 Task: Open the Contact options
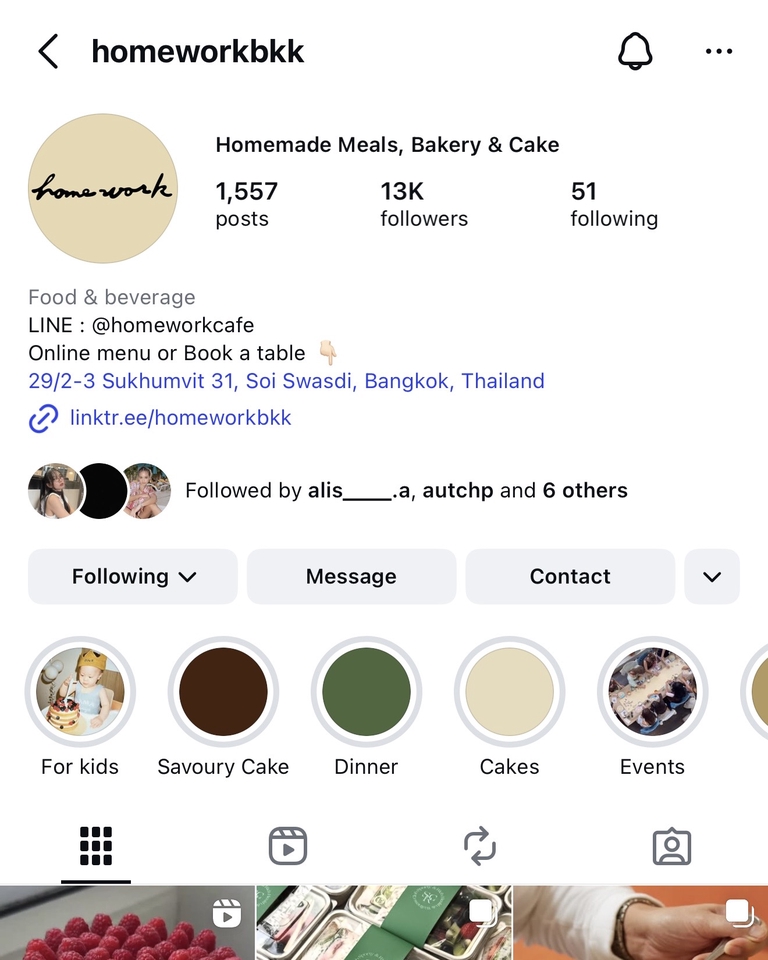click(570, 577)
